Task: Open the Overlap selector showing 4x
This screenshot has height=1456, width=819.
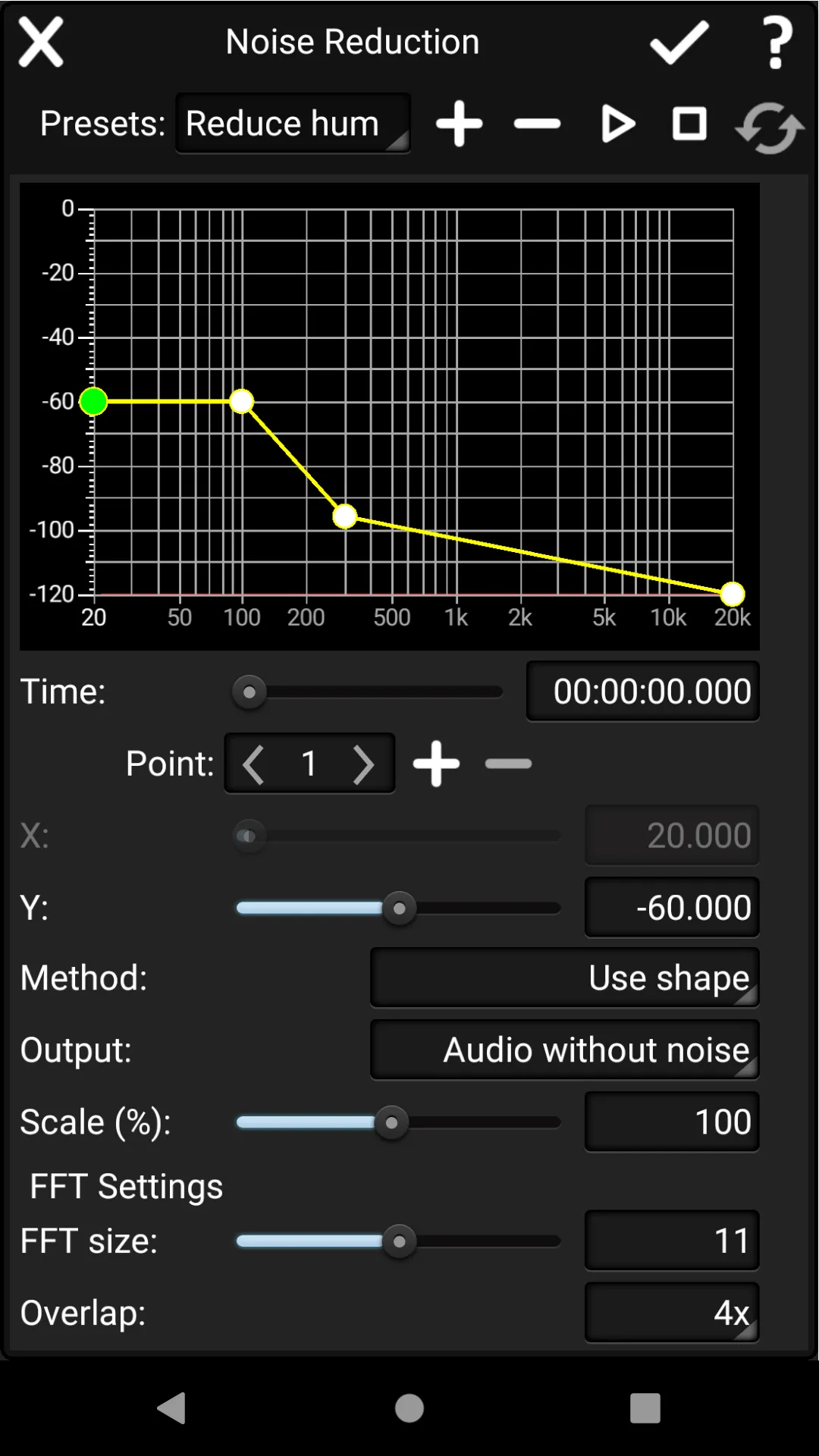Action: (x=671, y=1313)
